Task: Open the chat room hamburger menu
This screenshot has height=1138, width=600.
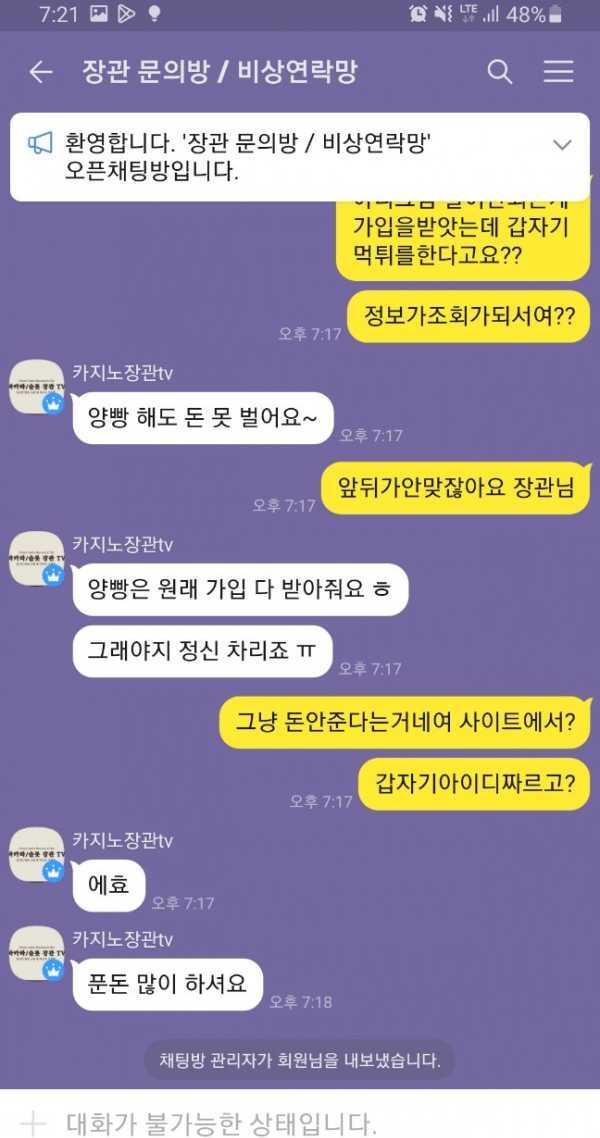Action: click(x=559, y=72)
